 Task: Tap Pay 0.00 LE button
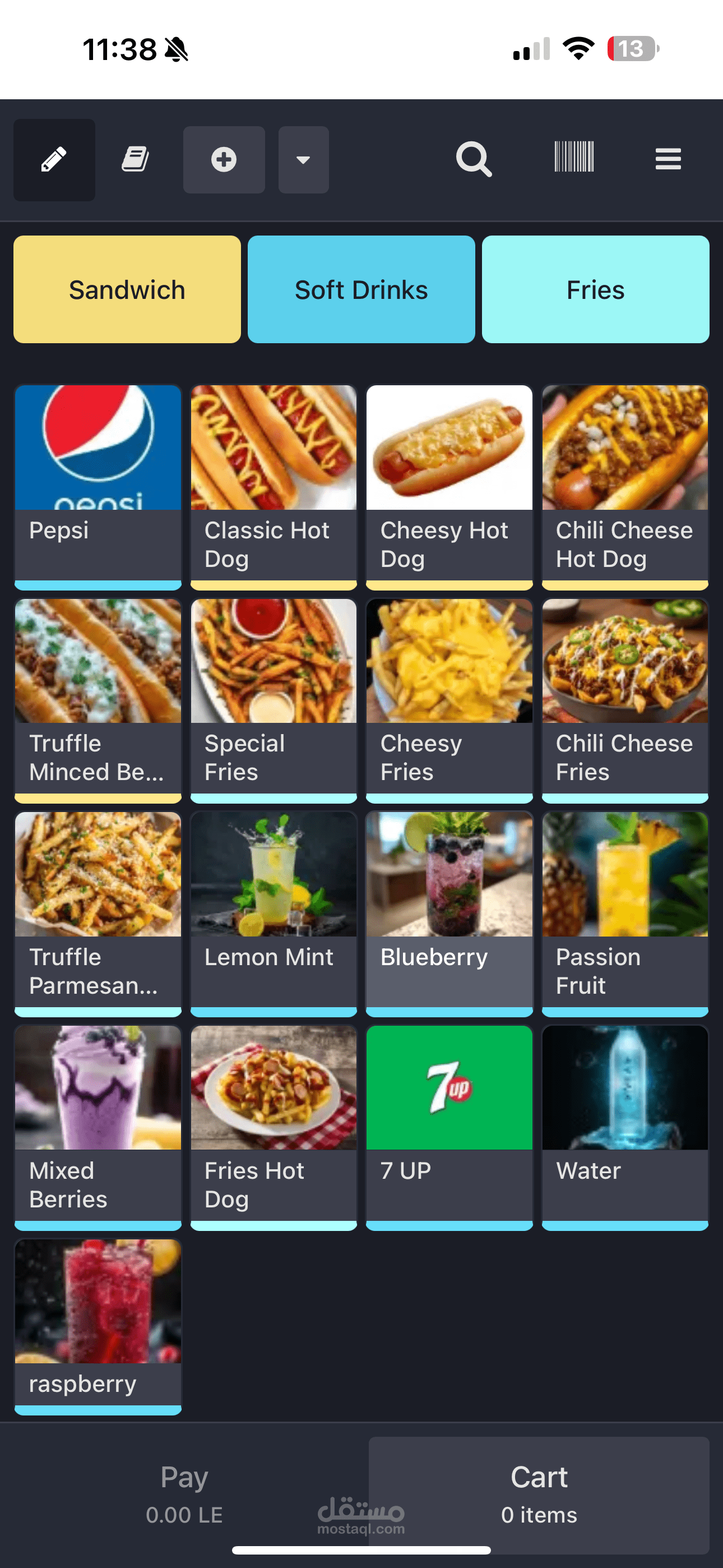point(184,1495)
